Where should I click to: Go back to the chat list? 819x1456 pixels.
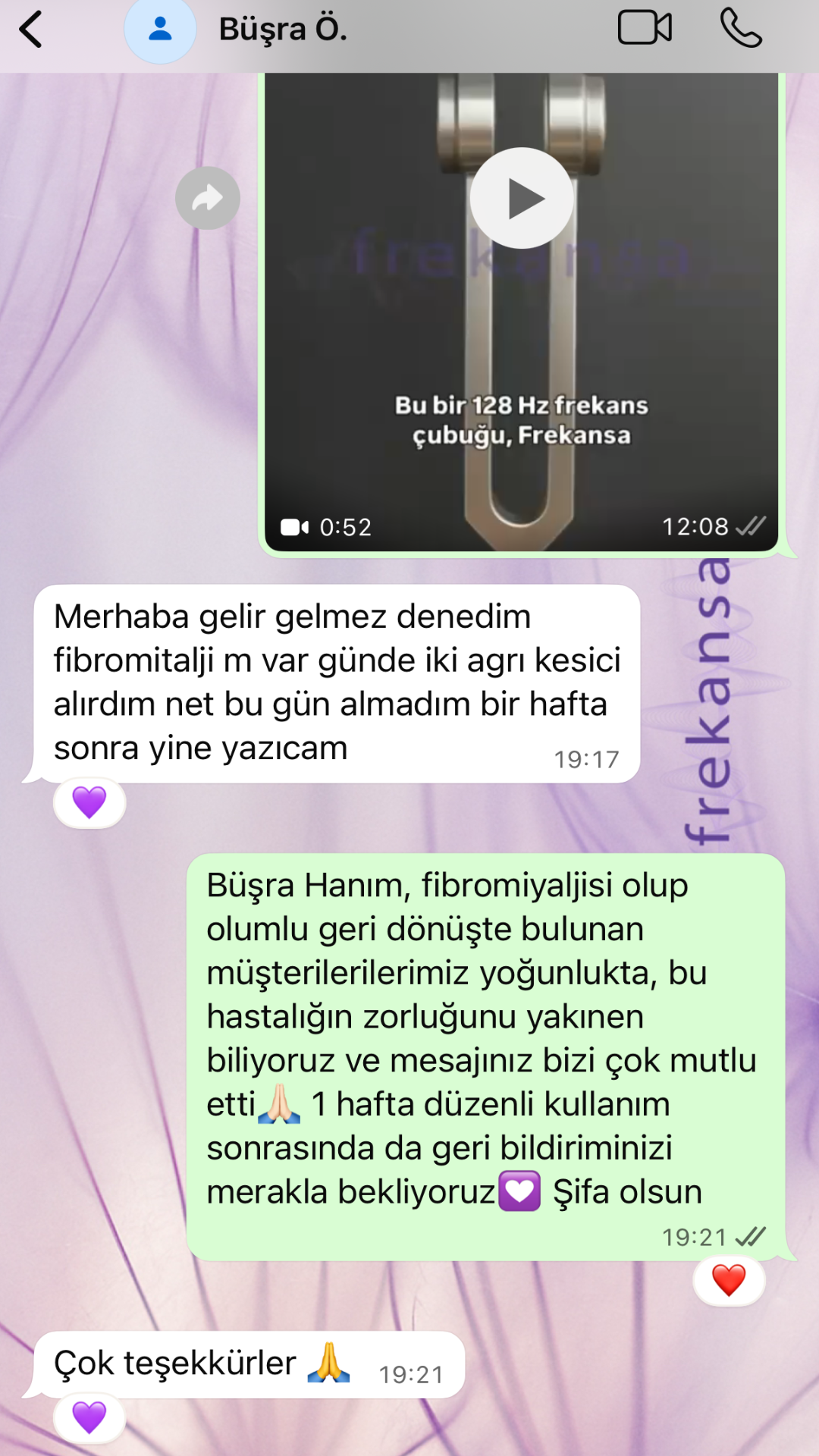(x=31, y=30)
